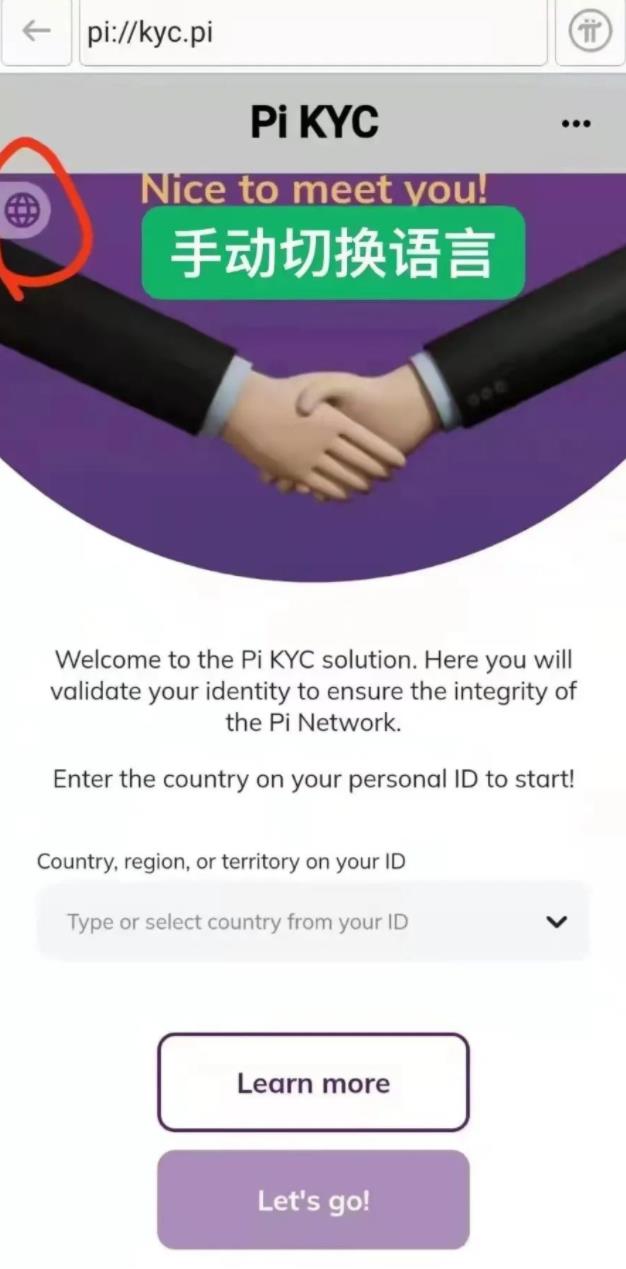Tap the Learn more button
Screen dimensions: 626x1269
pyautogui.click(x=313, y=1083)
